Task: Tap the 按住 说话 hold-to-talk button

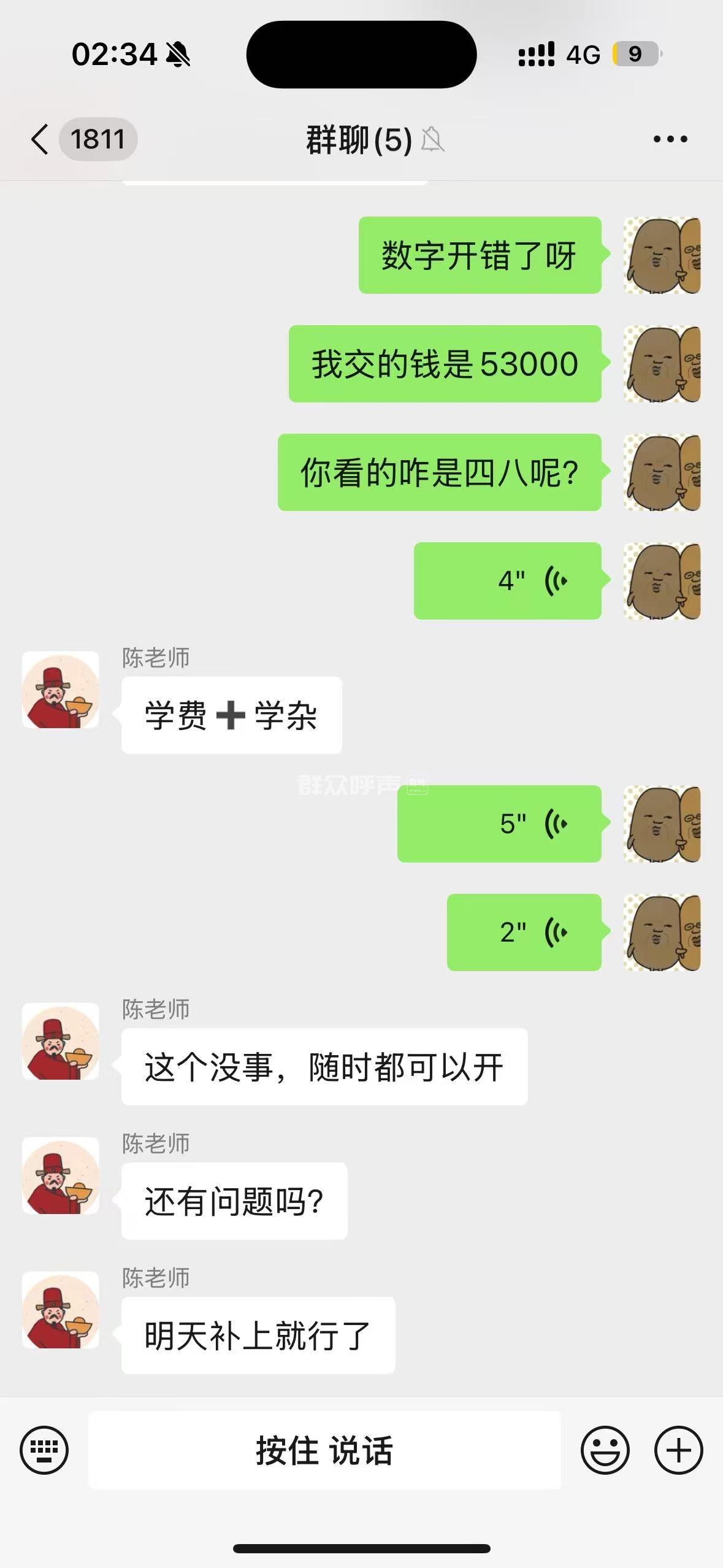Action: click(x=324, y=1450)
